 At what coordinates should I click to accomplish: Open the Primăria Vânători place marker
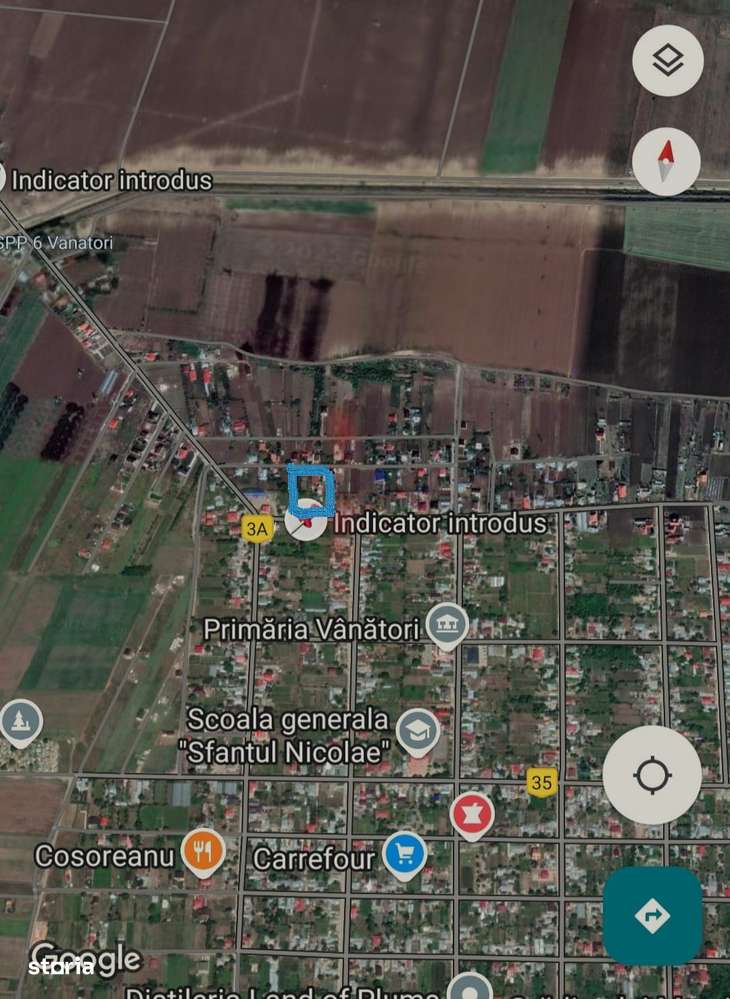click(447, 625)
